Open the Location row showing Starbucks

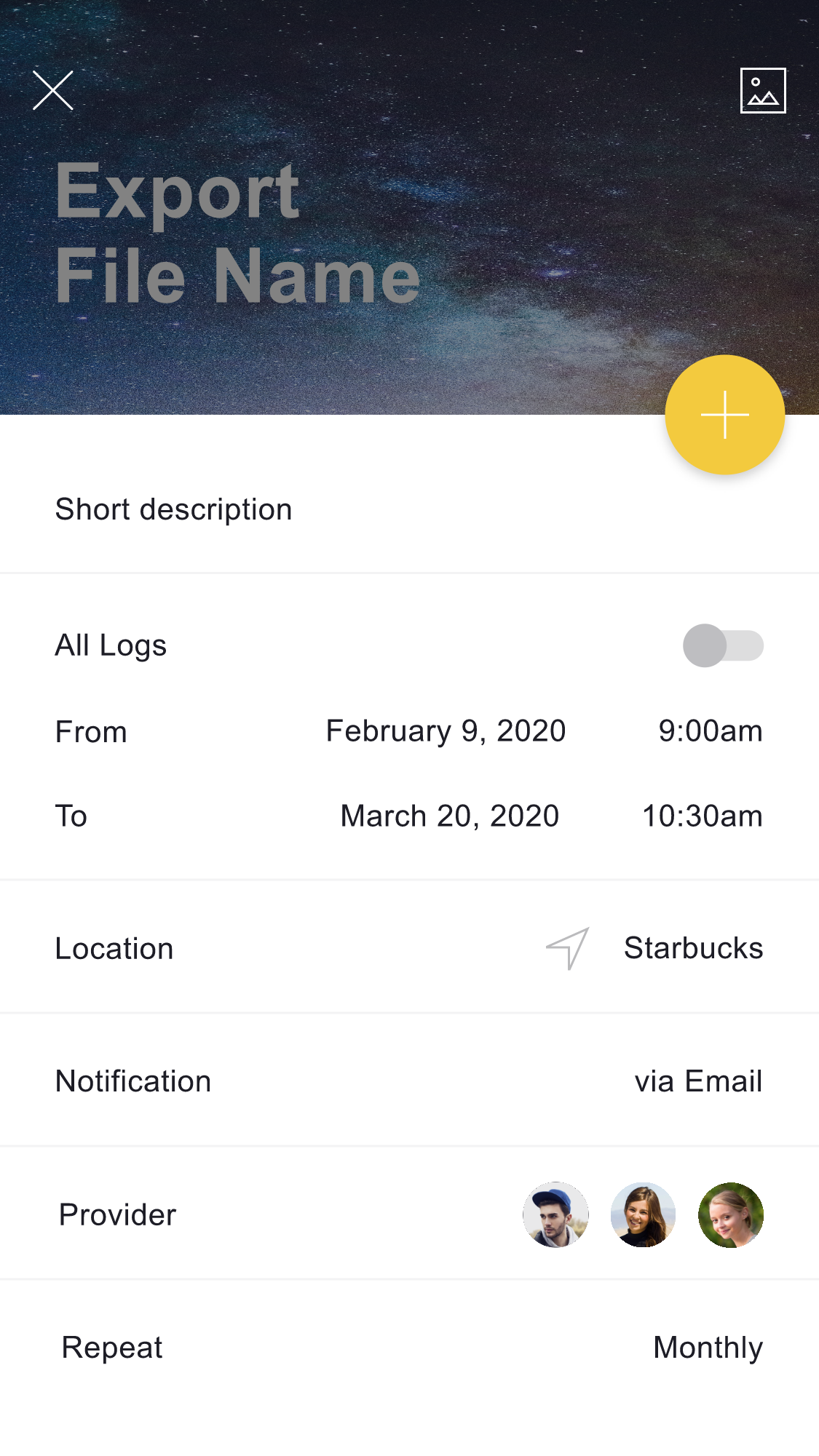[693, 949]
